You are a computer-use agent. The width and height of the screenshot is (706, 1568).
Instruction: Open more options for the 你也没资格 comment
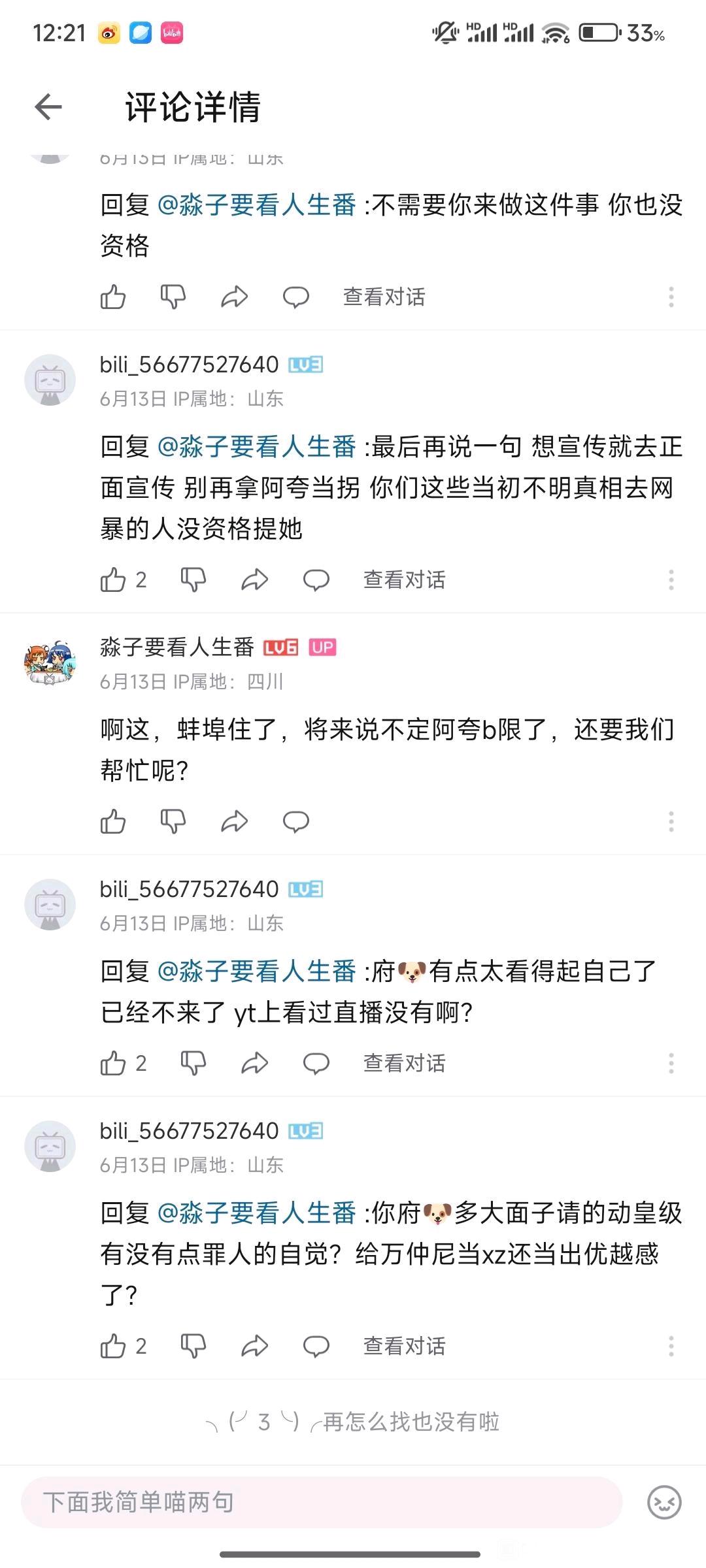click(x=671, y=297)
